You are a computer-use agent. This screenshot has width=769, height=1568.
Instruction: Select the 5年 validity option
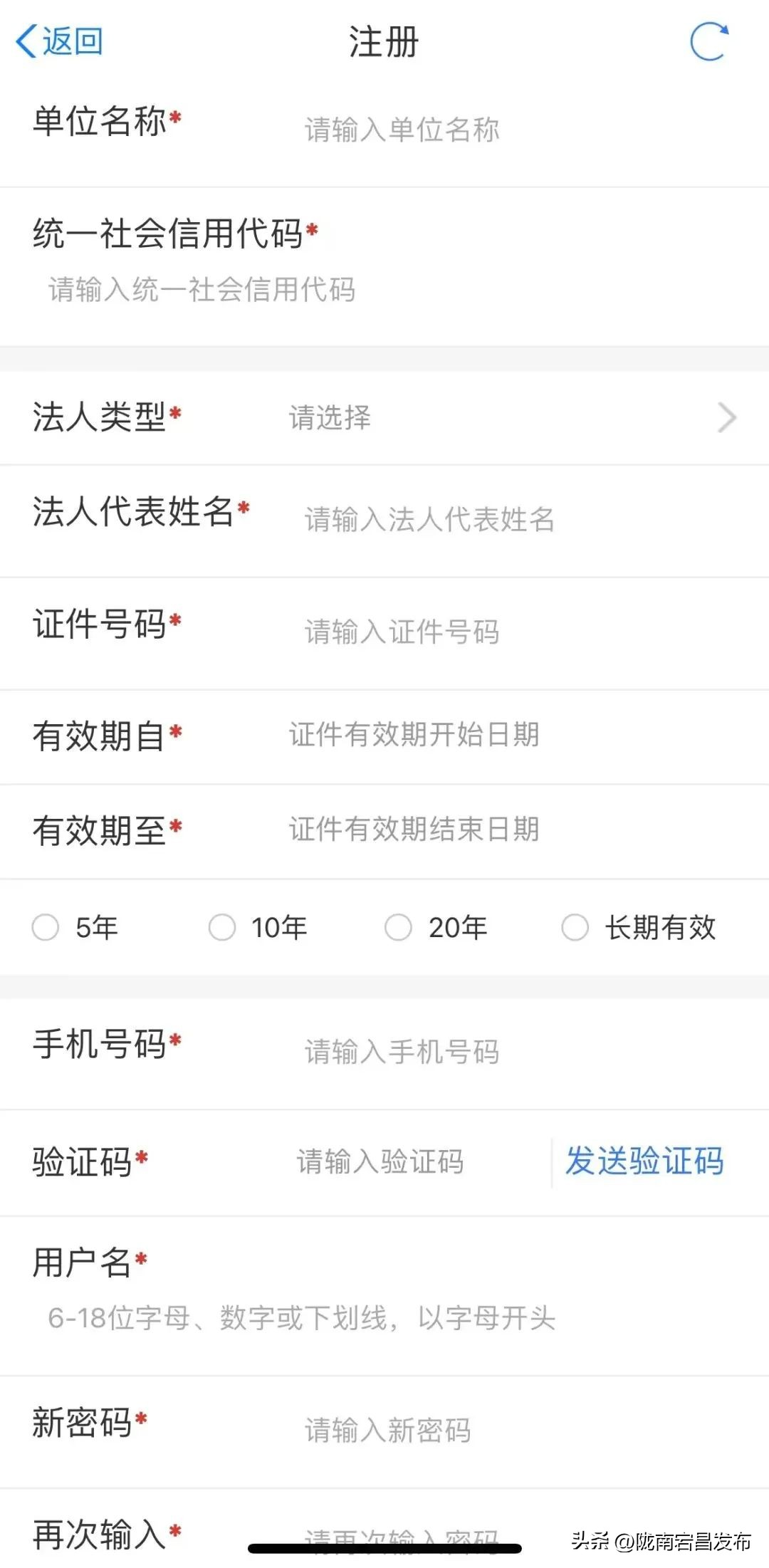coord(46,928)
